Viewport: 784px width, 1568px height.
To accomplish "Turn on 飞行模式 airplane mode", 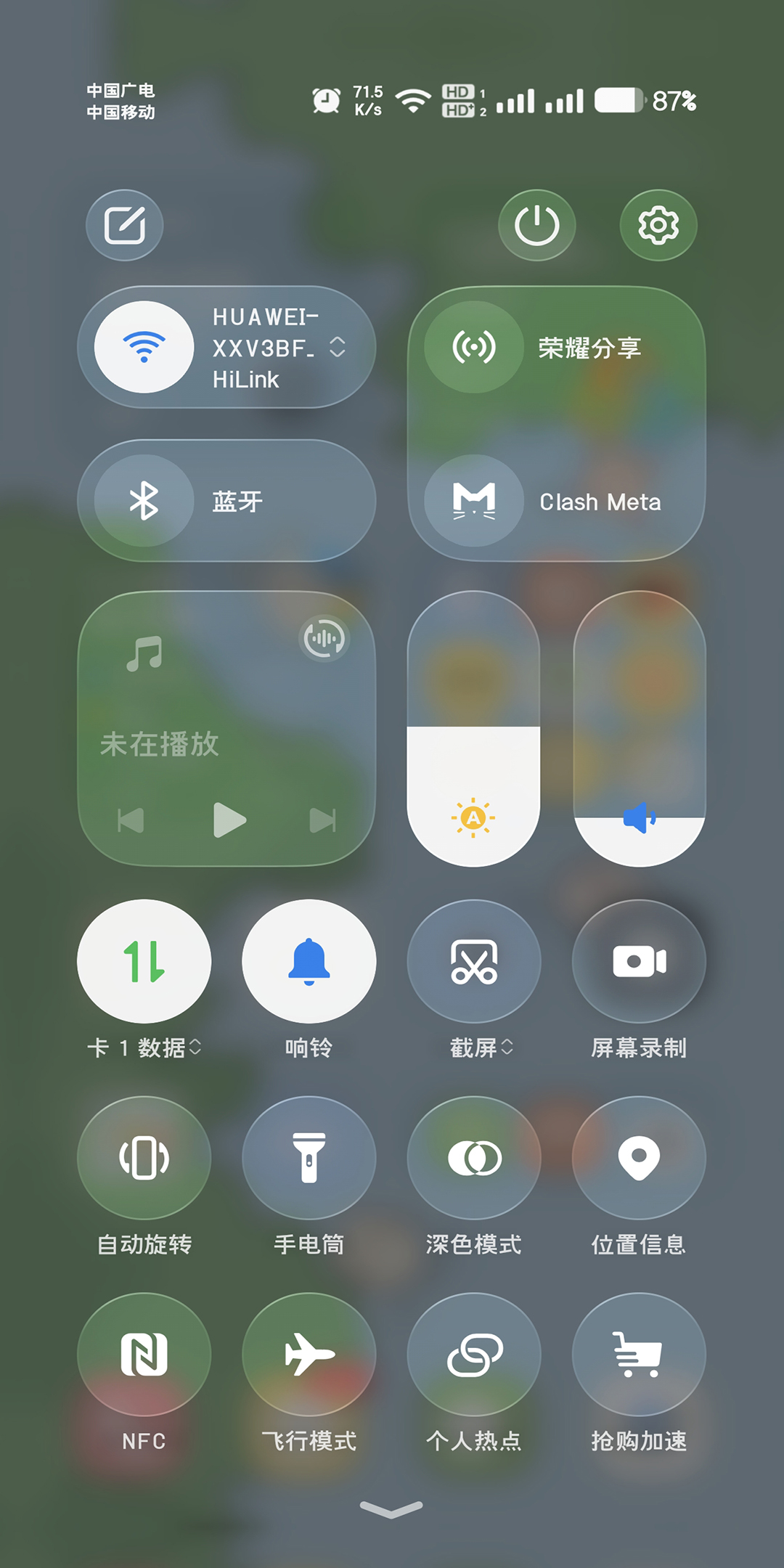I will 309,1355.
